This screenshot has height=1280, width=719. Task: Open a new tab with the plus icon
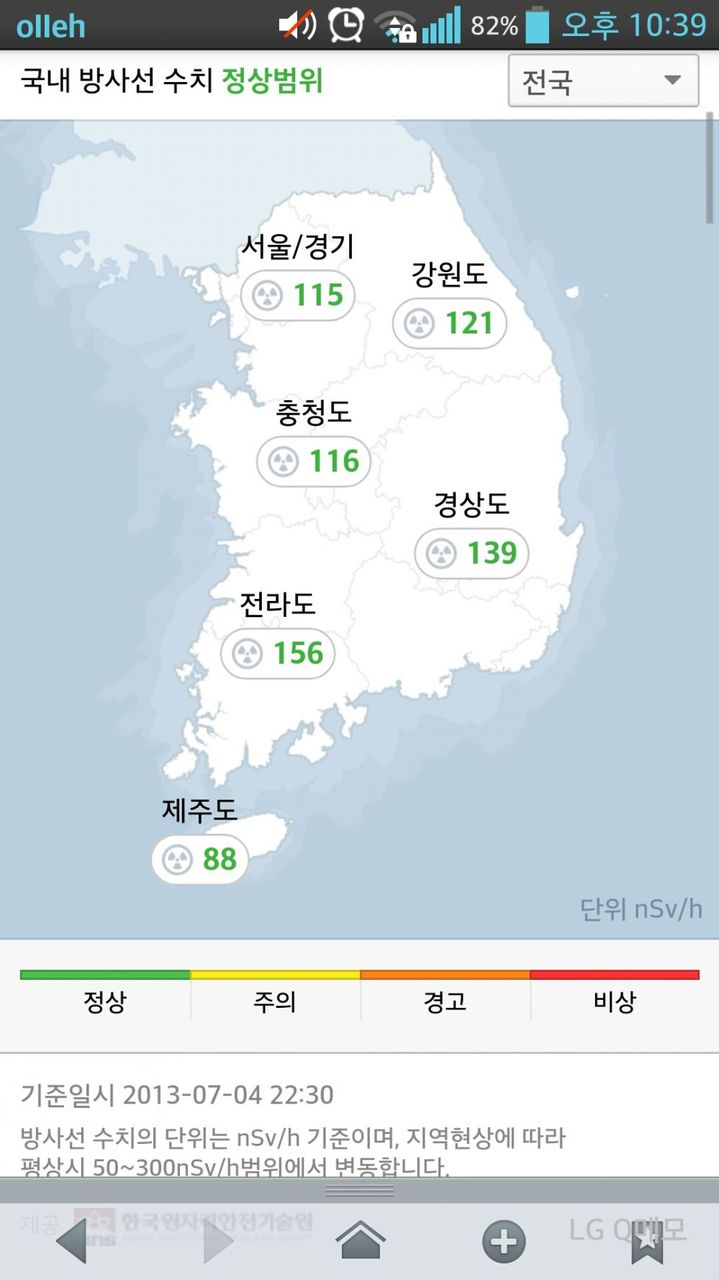coord(504,1242)
